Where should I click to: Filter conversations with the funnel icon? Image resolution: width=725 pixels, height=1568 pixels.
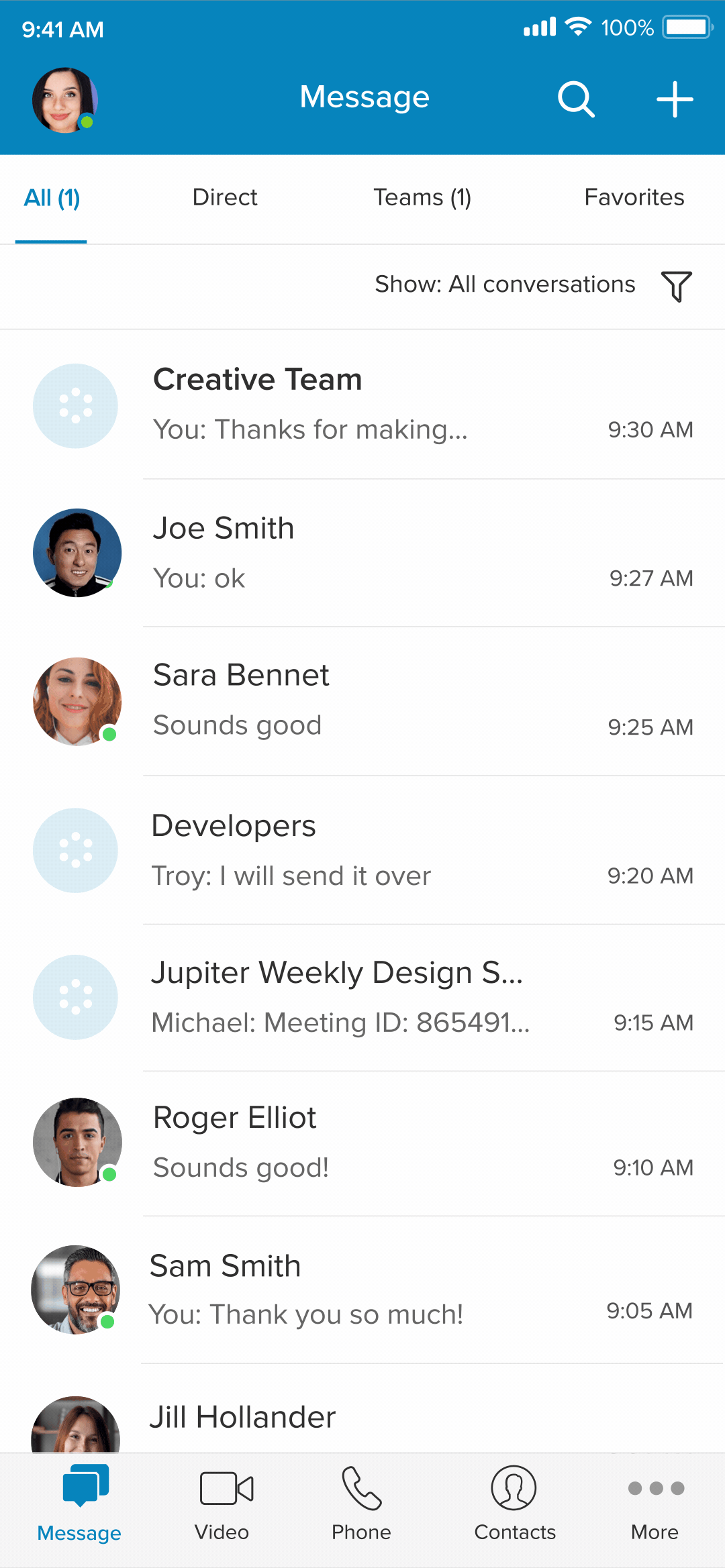[x=676, y=286]
